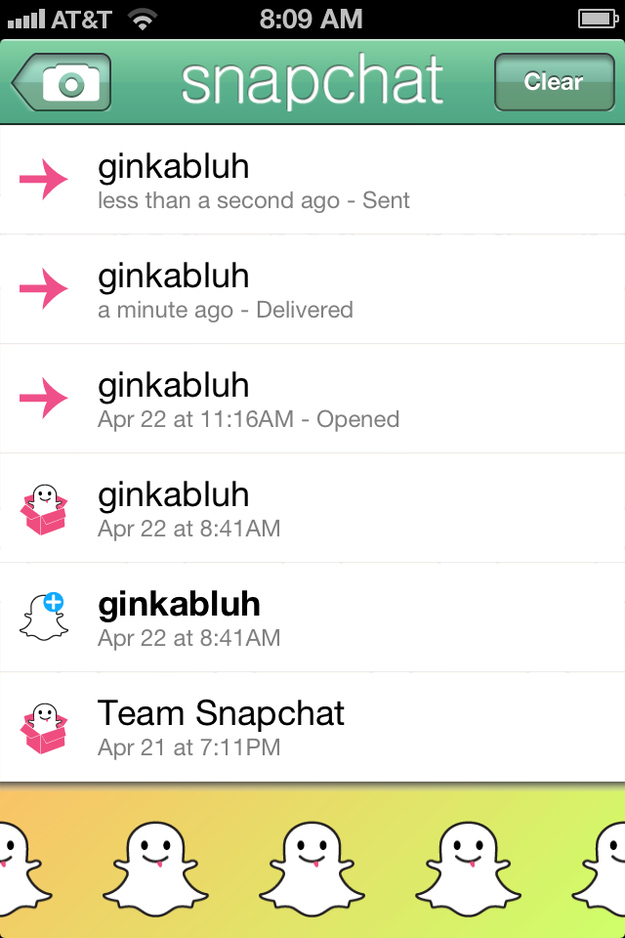The image size is (625, 938).
Task: Tap the Clear button
Action: (x=554, y=83)
